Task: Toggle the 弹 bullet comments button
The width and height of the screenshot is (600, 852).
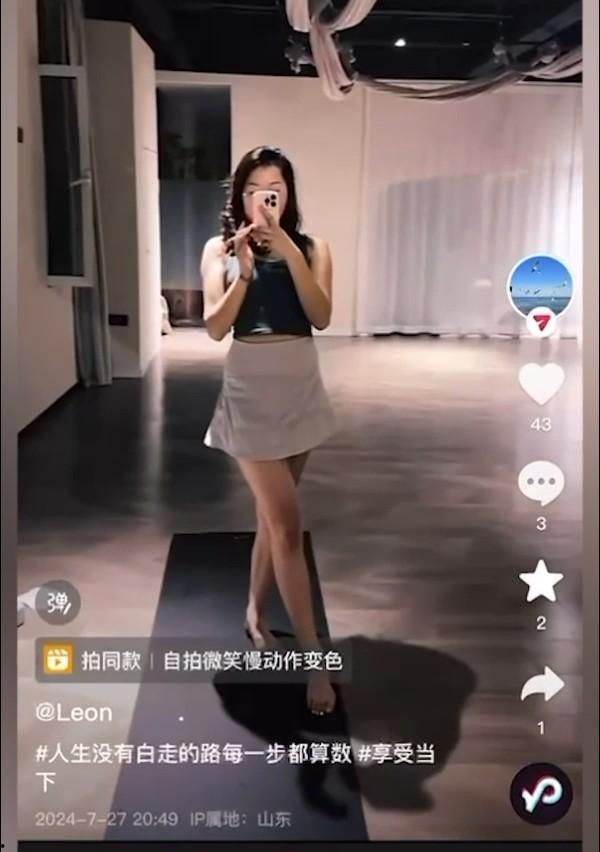Action: 58,602
